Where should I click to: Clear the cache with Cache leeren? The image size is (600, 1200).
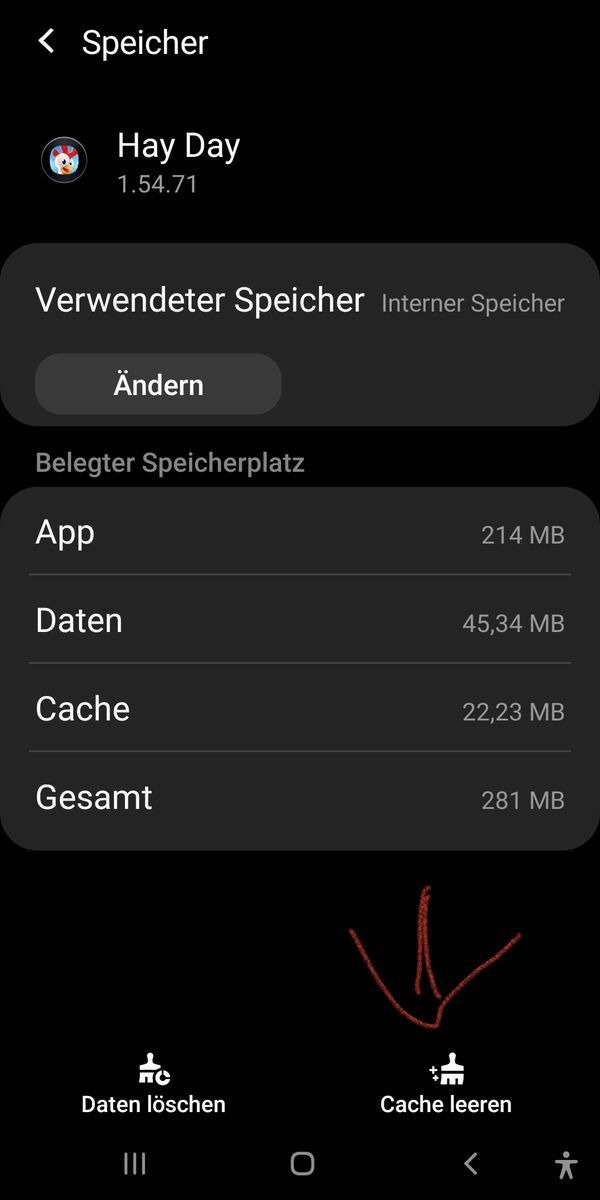pos(446,1084)
